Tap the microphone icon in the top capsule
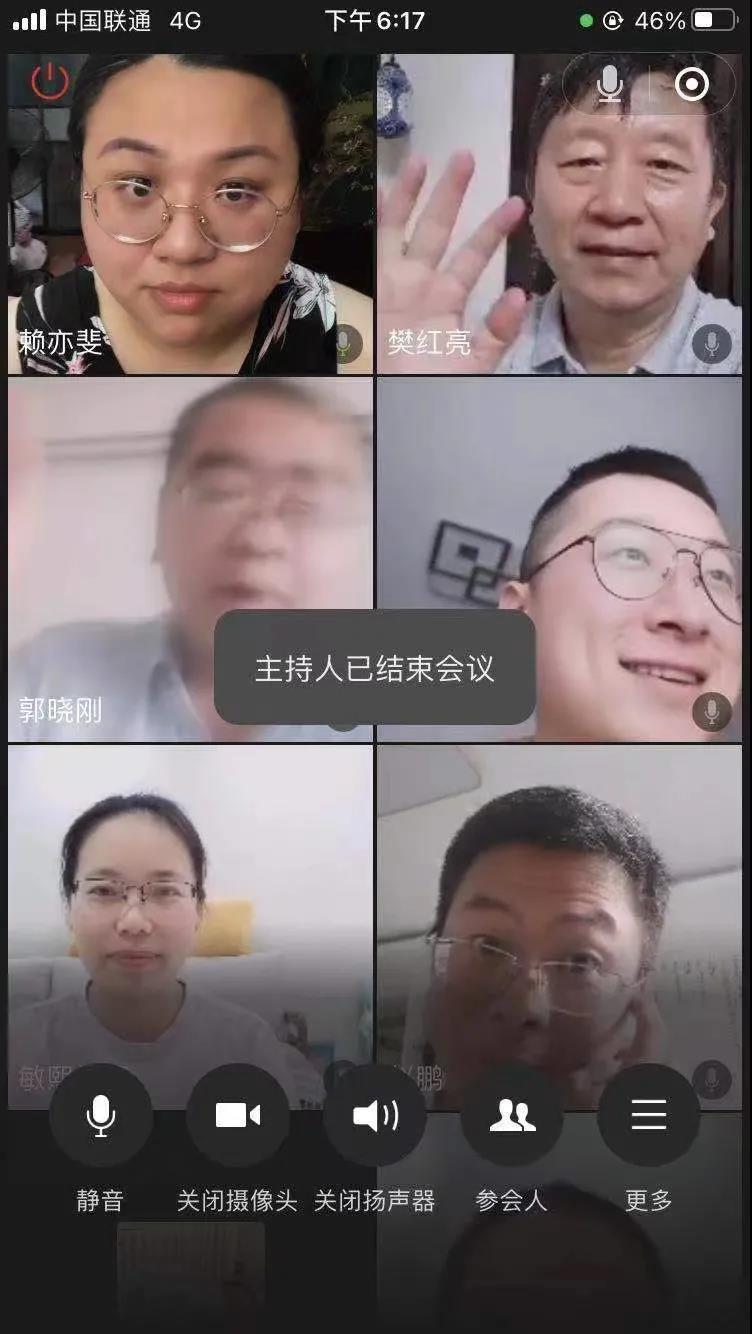This screenshot has width=752, height=1334. pyautogui.click(x=610, y=85)
